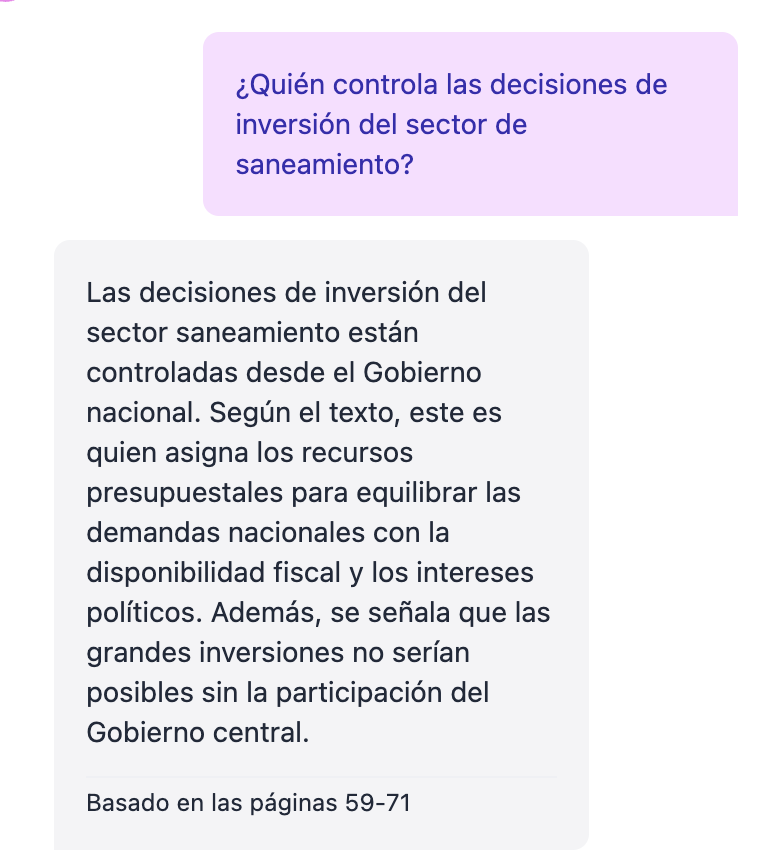Open the cited pages 59-71 reference
Viewport: 766px width, 860px height.
point(248,803)
